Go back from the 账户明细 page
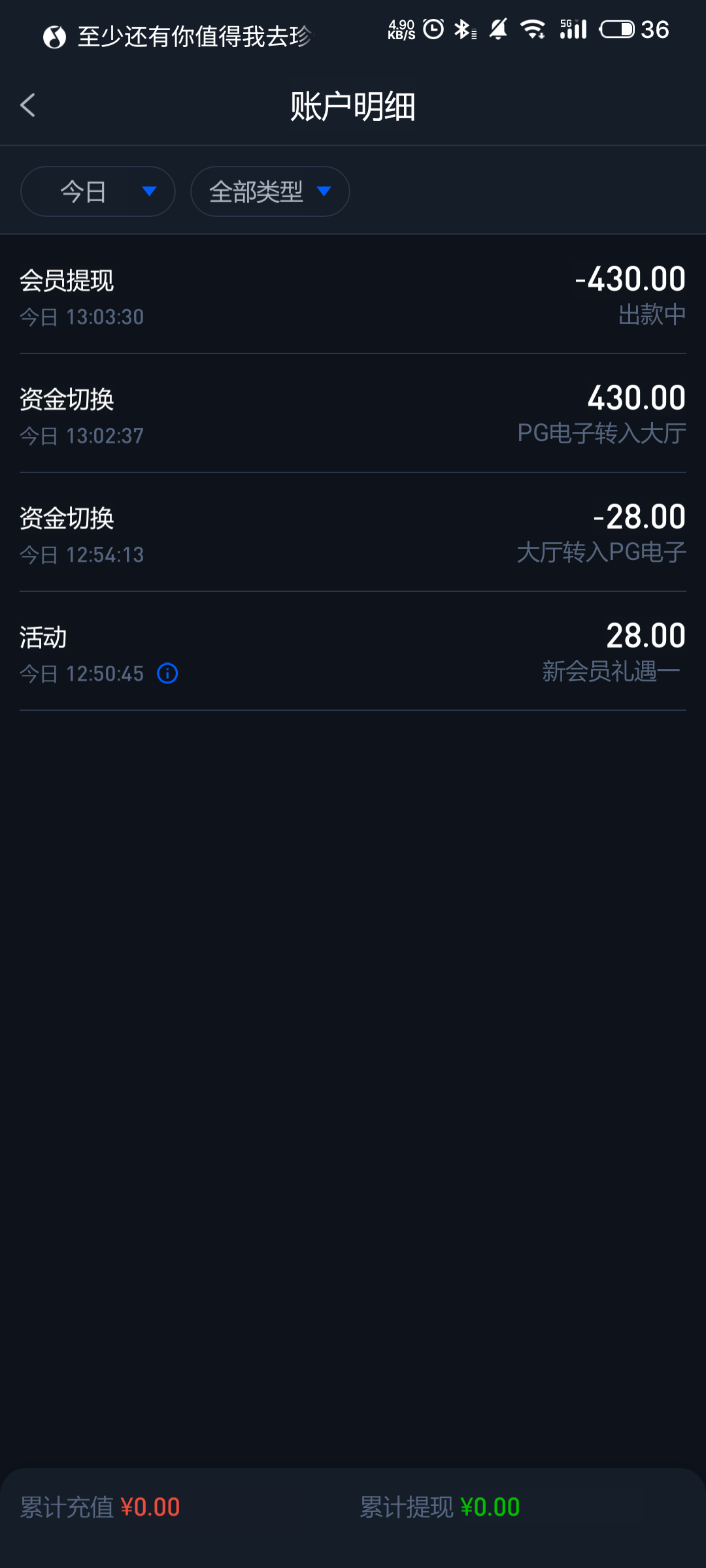706x1568 pixels. tap(27, 105)
